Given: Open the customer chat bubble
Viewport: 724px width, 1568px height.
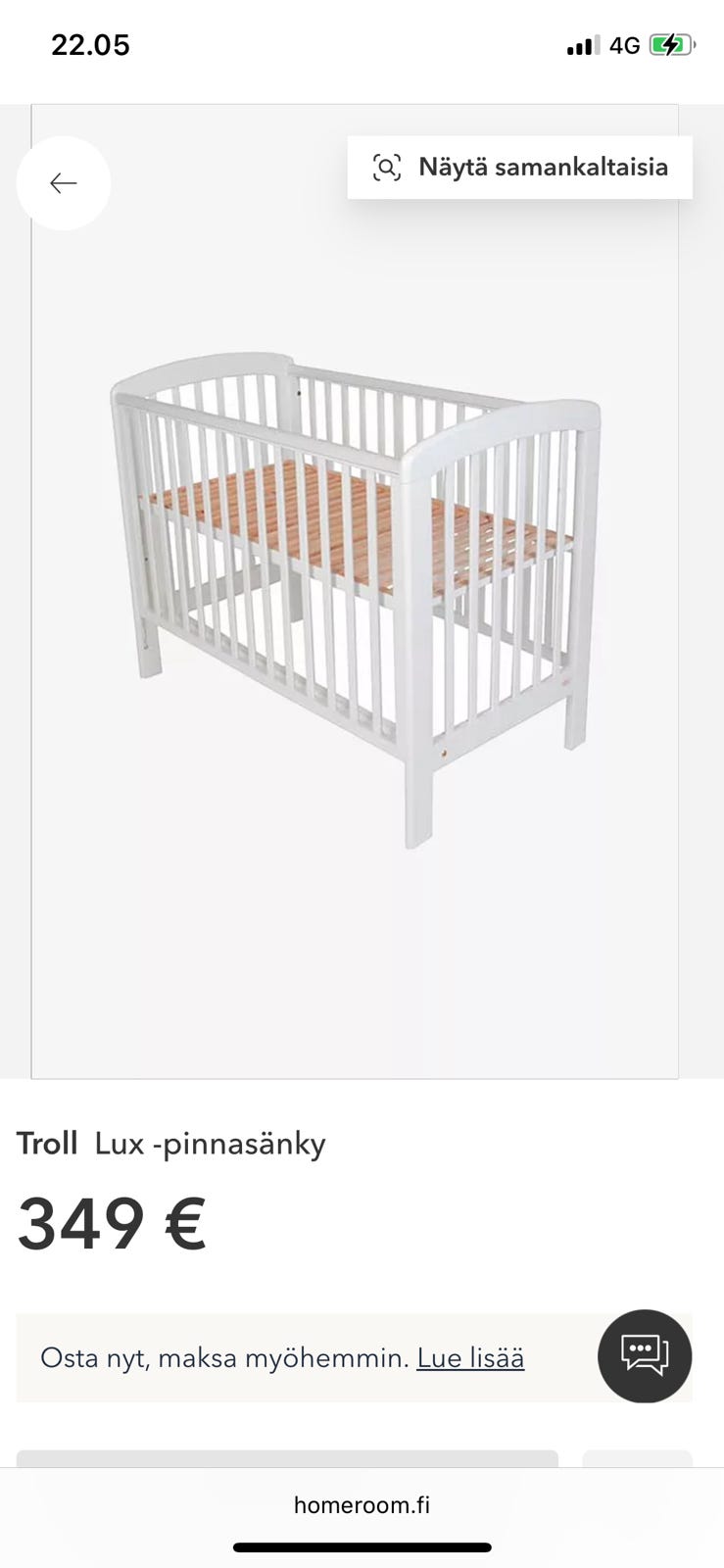Looking at the screenshot, I should pos(645,1356).
